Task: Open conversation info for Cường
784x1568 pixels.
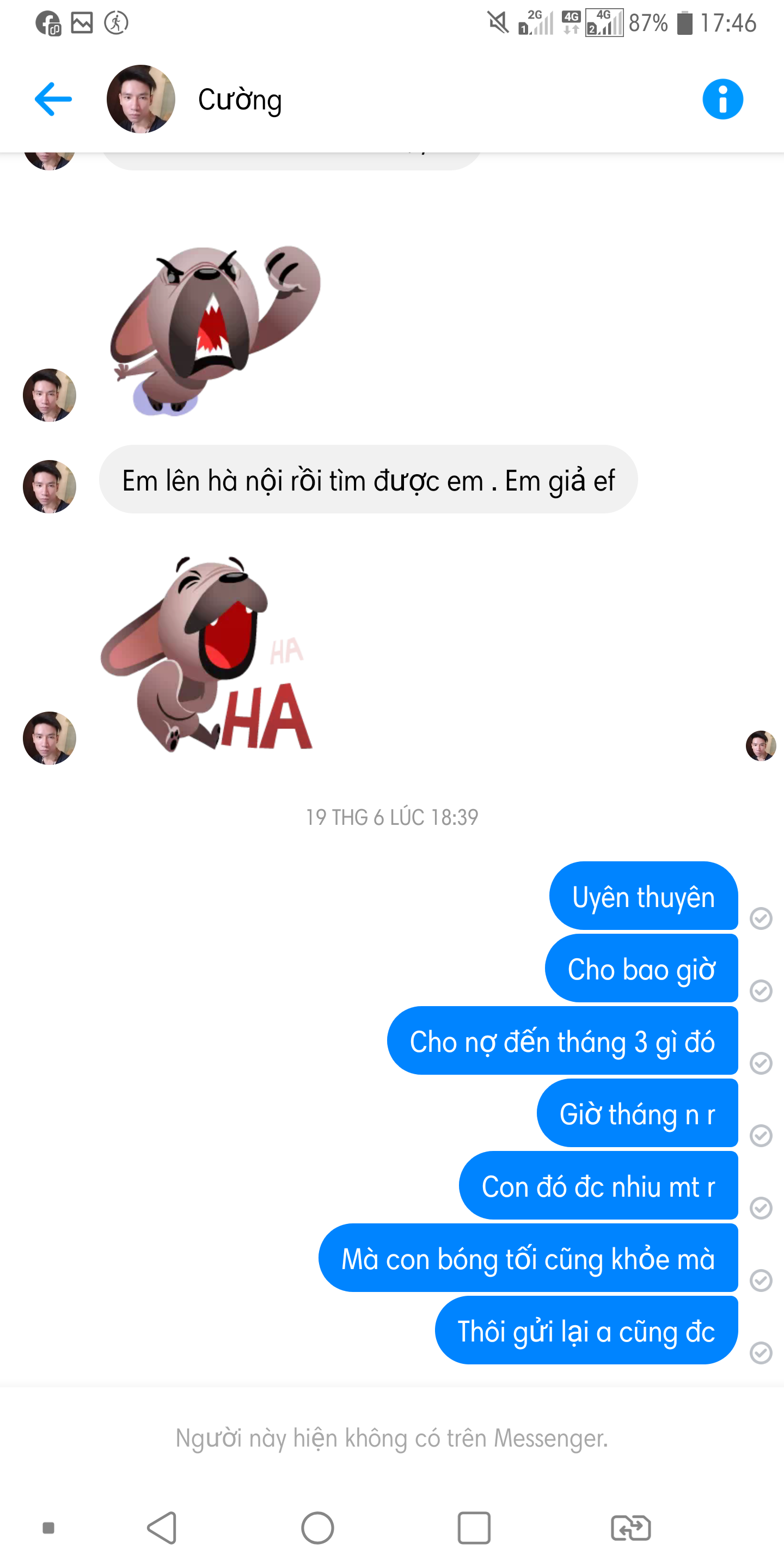Action: point(722,99)
